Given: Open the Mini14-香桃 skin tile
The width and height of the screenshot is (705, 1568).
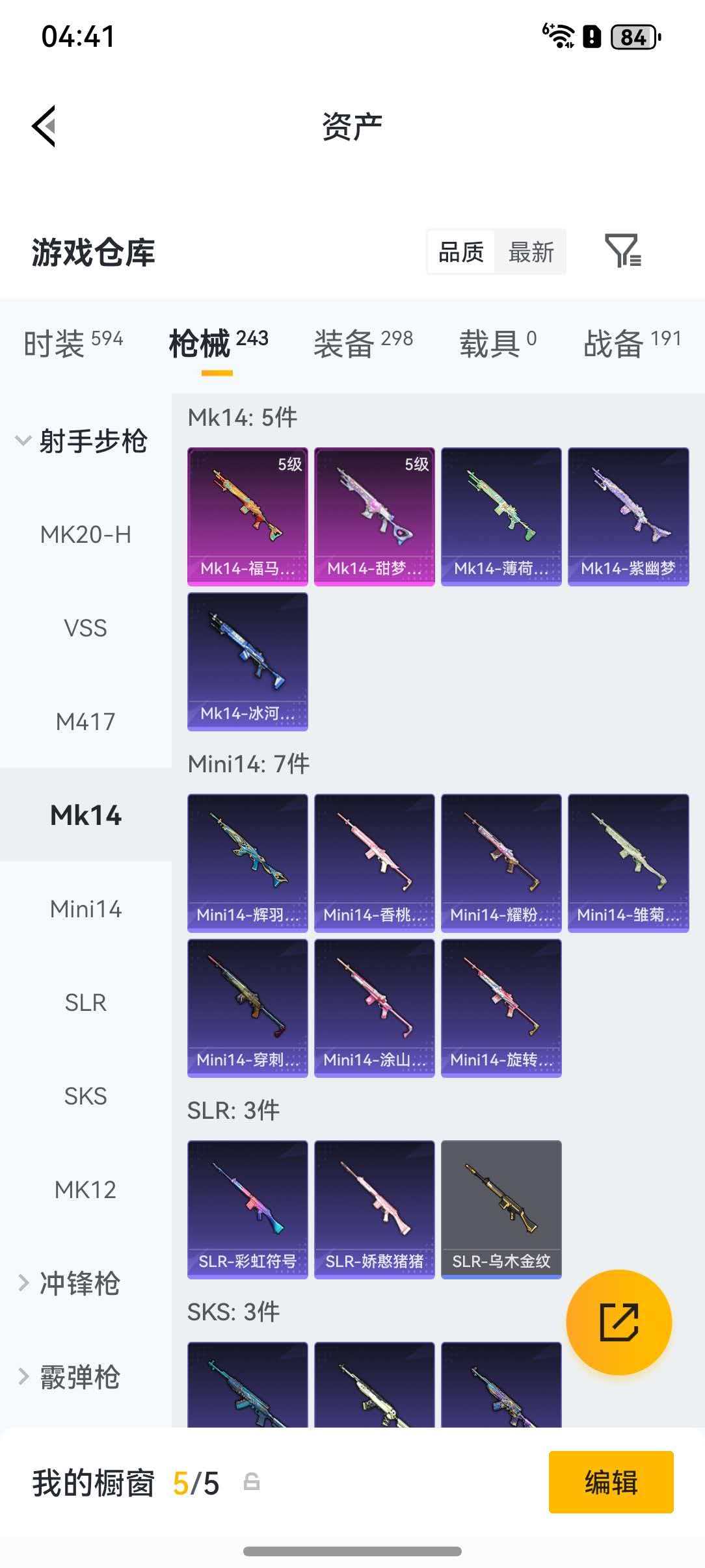Looking at the screenshot, I should 374,863.
